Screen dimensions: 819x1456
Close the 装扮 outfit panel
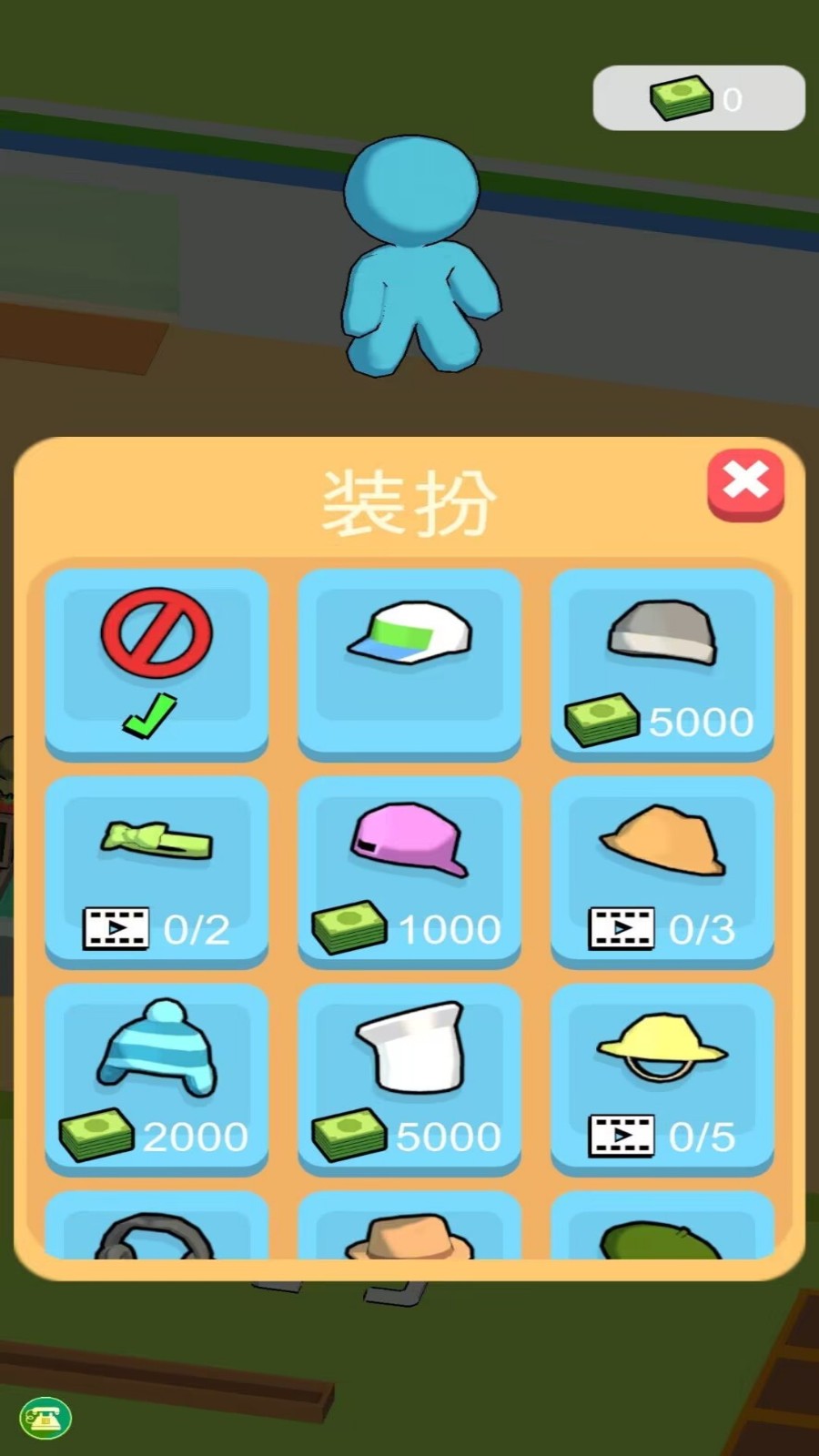(x=745, y=484)
